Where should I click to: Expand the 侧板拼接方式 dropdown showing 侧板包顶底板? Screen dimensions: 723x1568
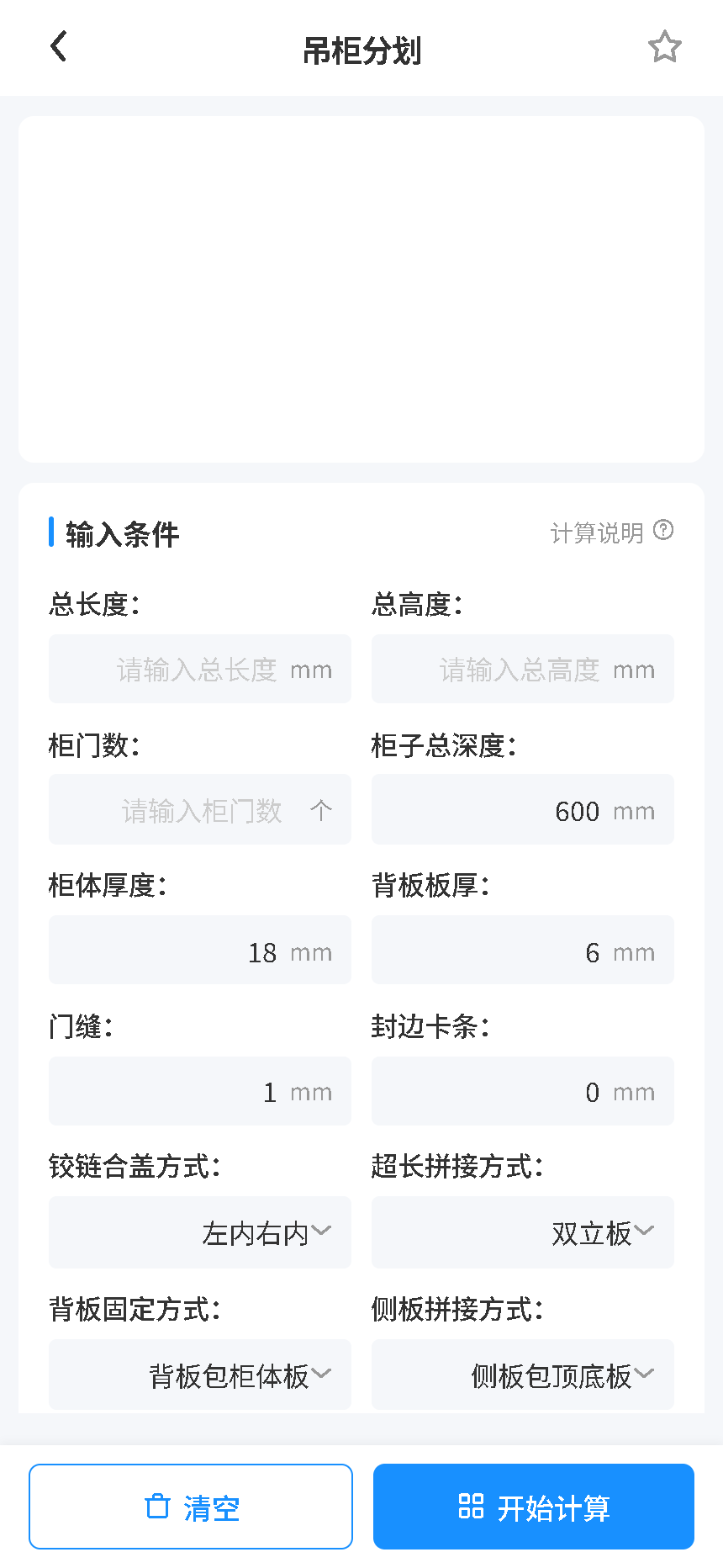tap(521, 1374)
